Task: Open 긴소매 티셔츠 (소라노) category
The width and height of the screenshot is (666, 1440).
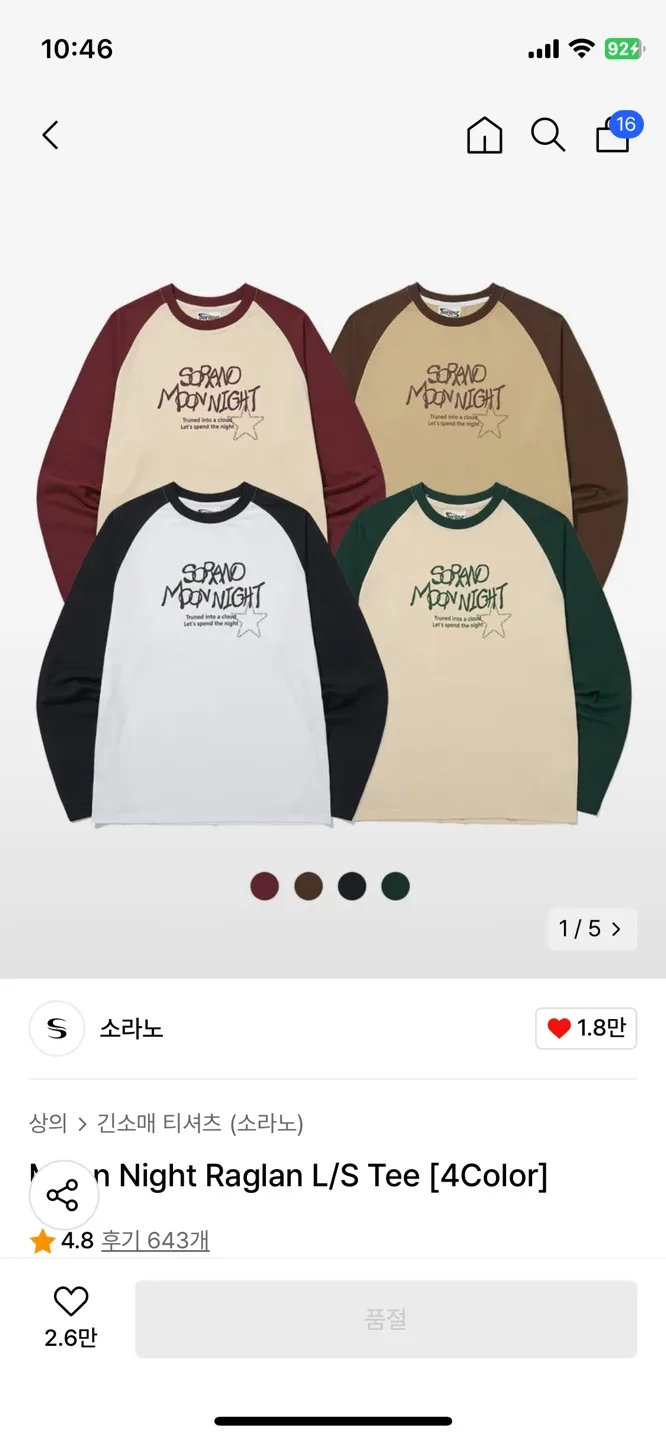Action: (x=200, y=1123)
